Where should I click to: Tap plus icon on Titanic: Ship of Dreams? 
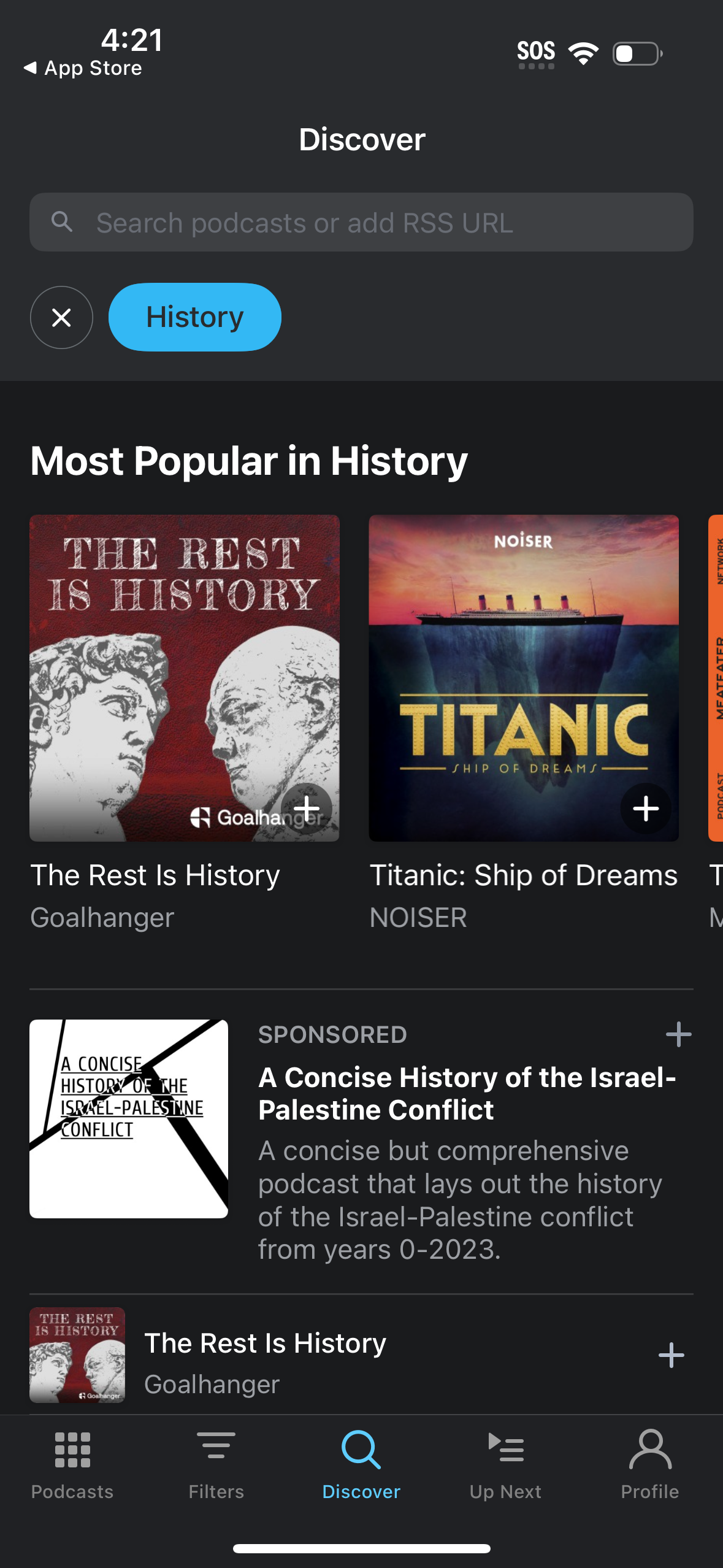pos(646,809)
